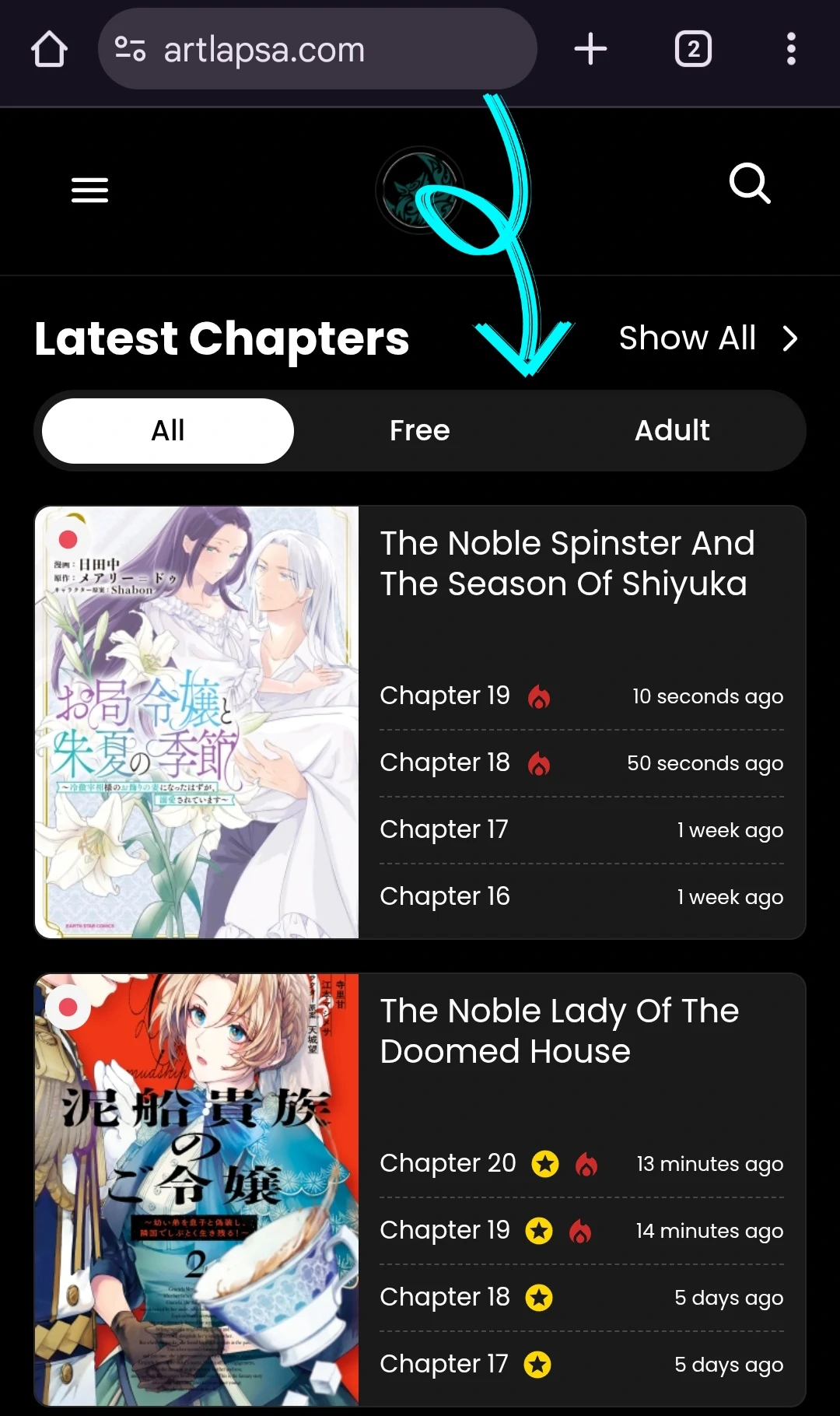Select the All filter tab

click(168, 430)
